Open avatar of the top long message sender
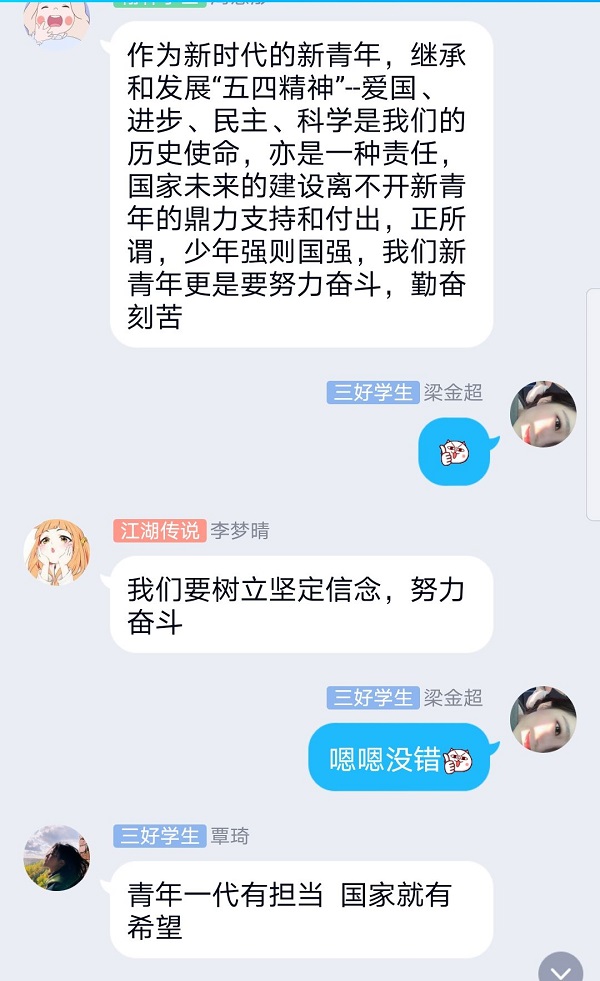The image size is (600, 981). coord(57,22)
